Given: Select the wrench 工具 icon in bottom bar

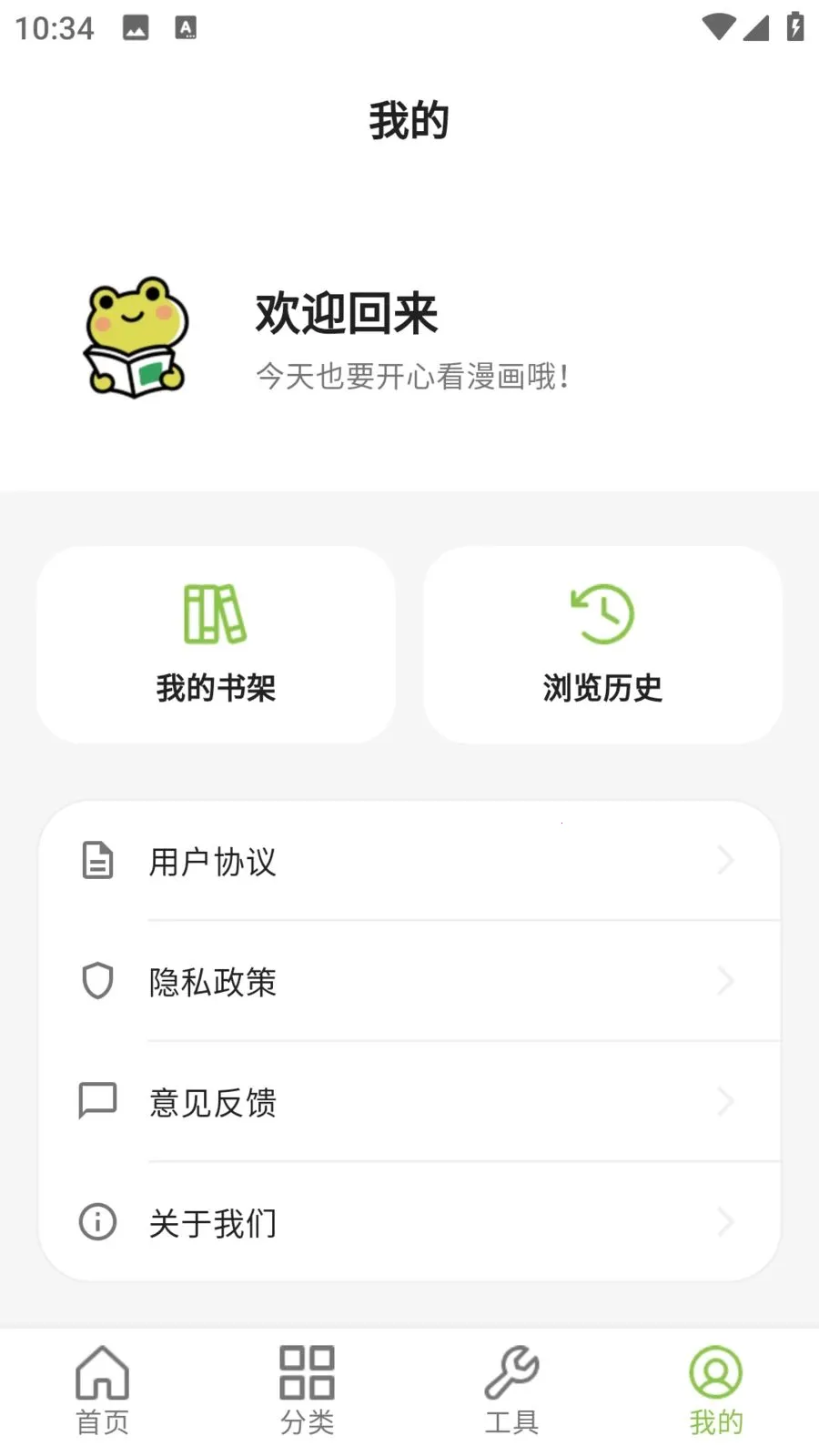Looking at the screenshot, I should pos(512,1374).
